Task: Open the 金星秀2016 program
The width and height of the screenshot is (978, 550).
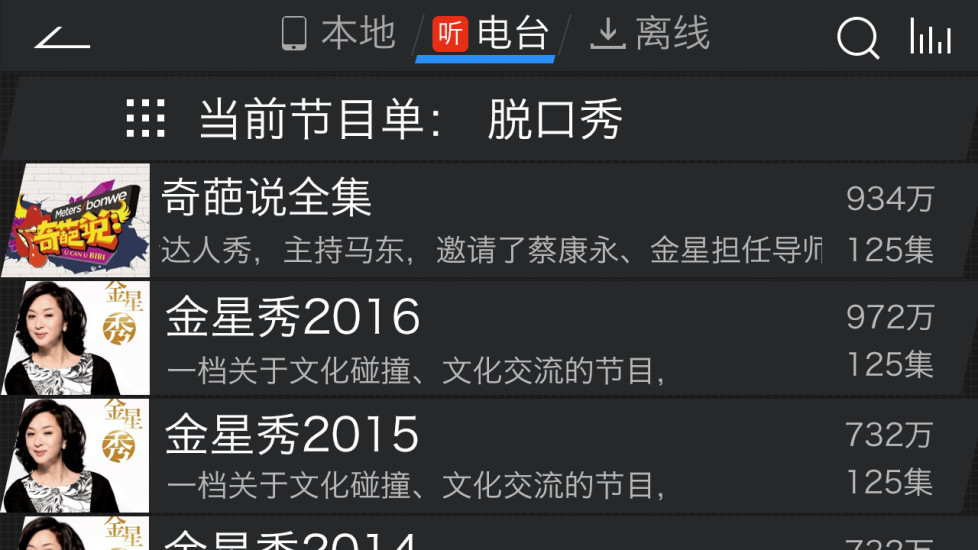Action: [x=489, y=338]
